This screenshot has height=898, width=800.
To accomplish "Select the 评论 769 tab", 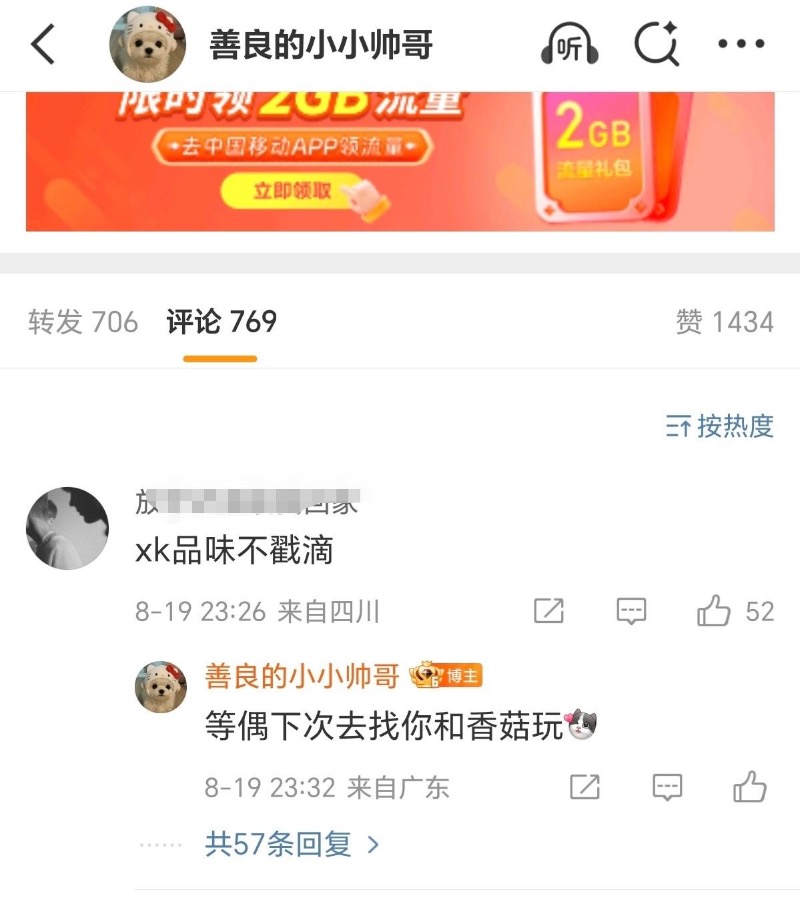I will (221, 322).
